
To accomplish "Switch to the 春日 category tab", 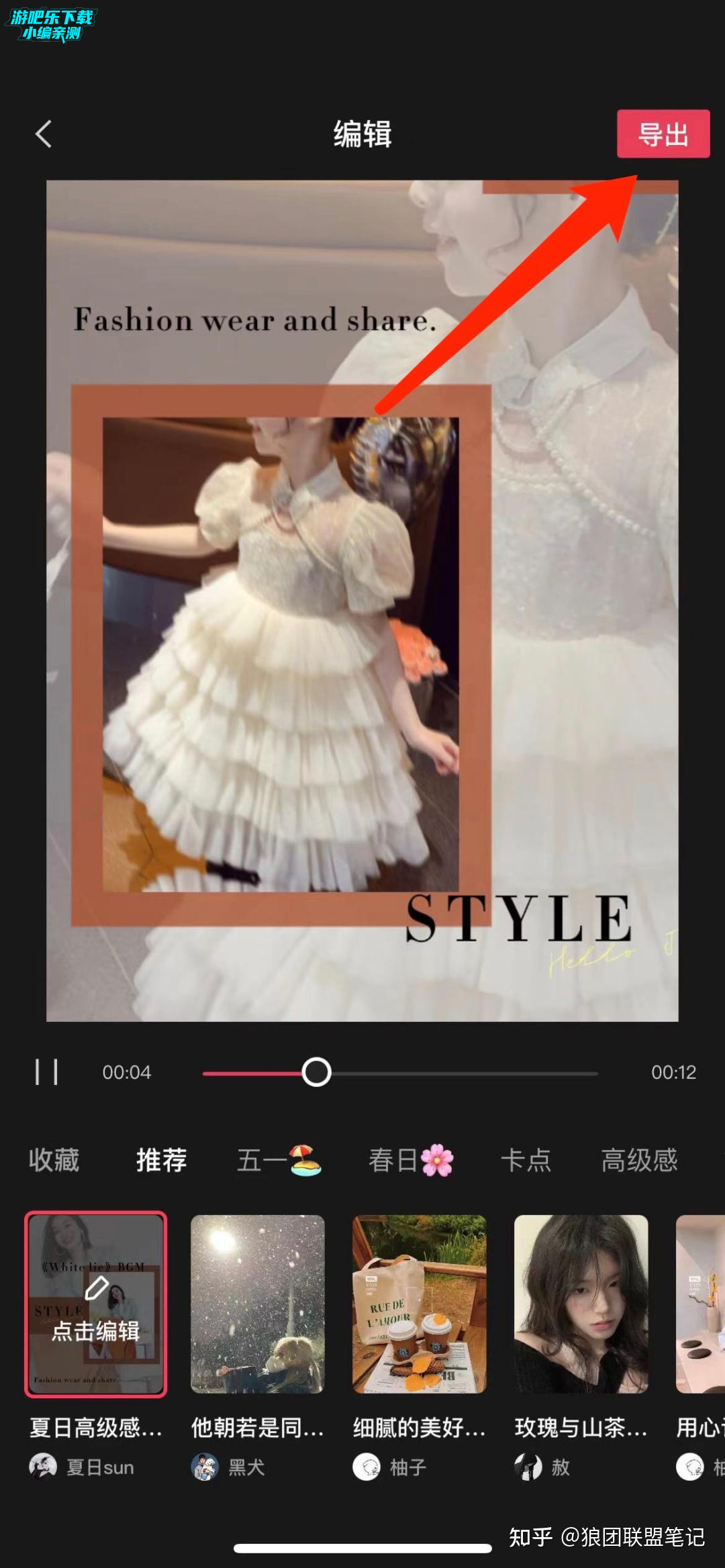I will (x=410, y=1160).
